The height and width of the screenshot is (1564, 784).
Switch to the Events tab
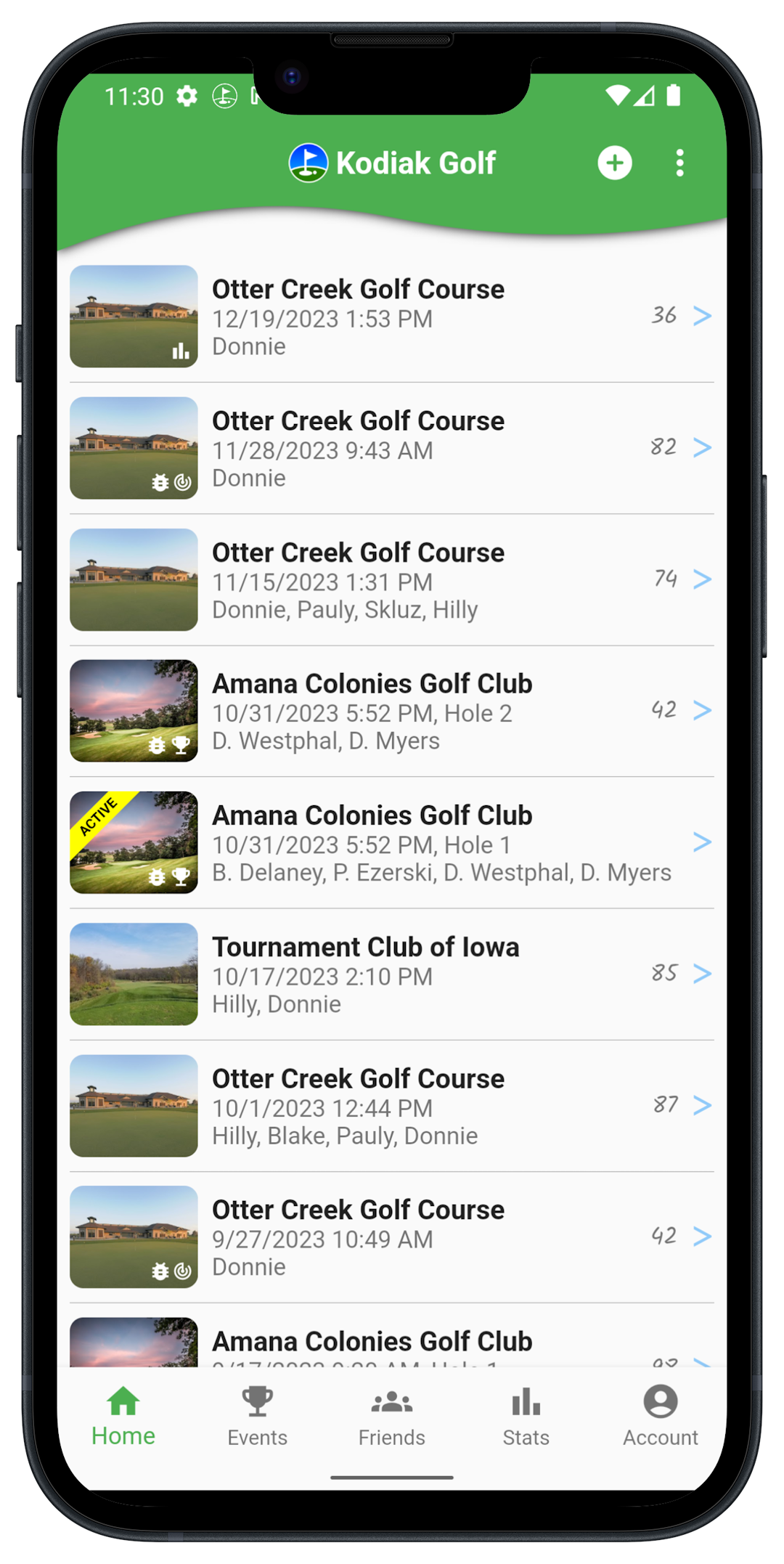(257, 1416)
